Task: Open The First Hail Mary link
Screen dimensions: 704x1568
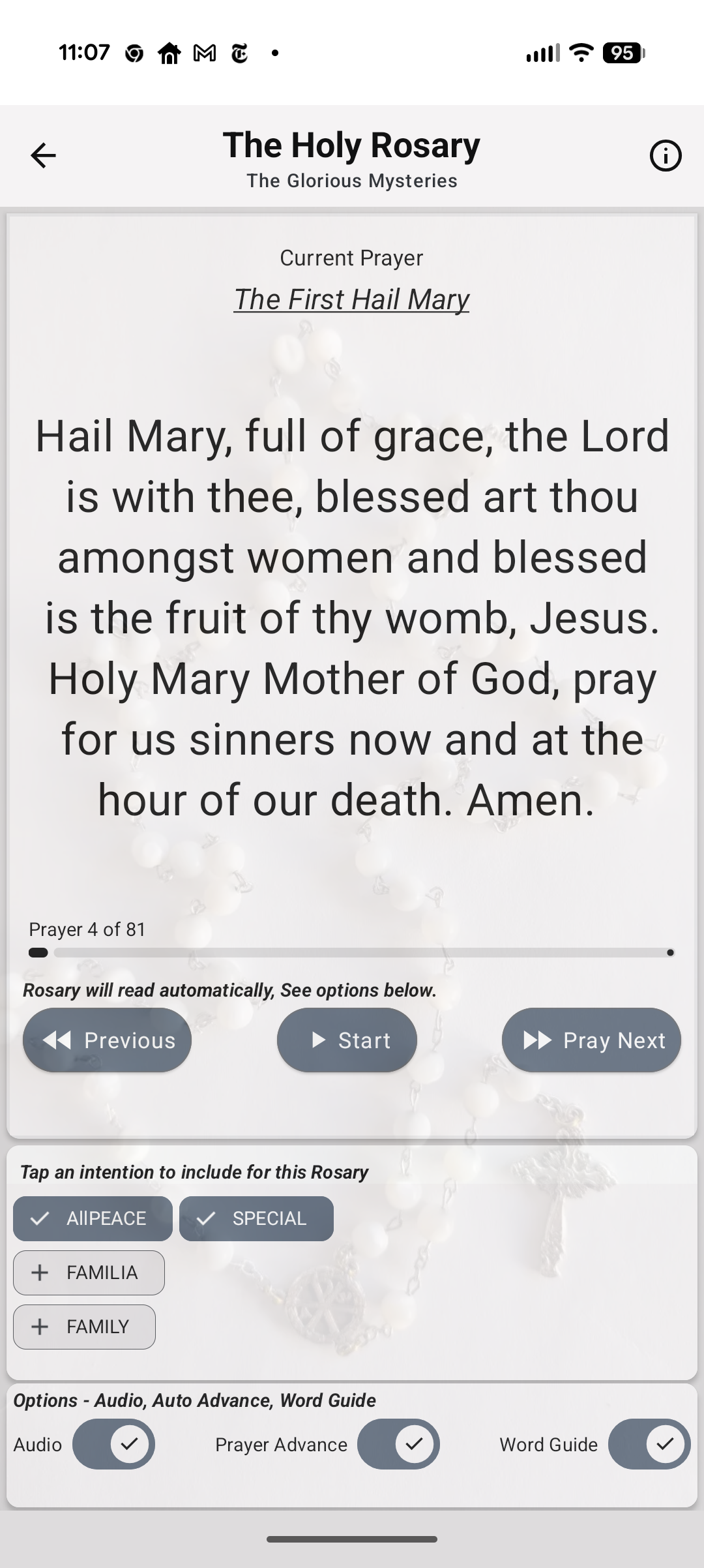Action: pyautogui.click(x=351, y=299)
